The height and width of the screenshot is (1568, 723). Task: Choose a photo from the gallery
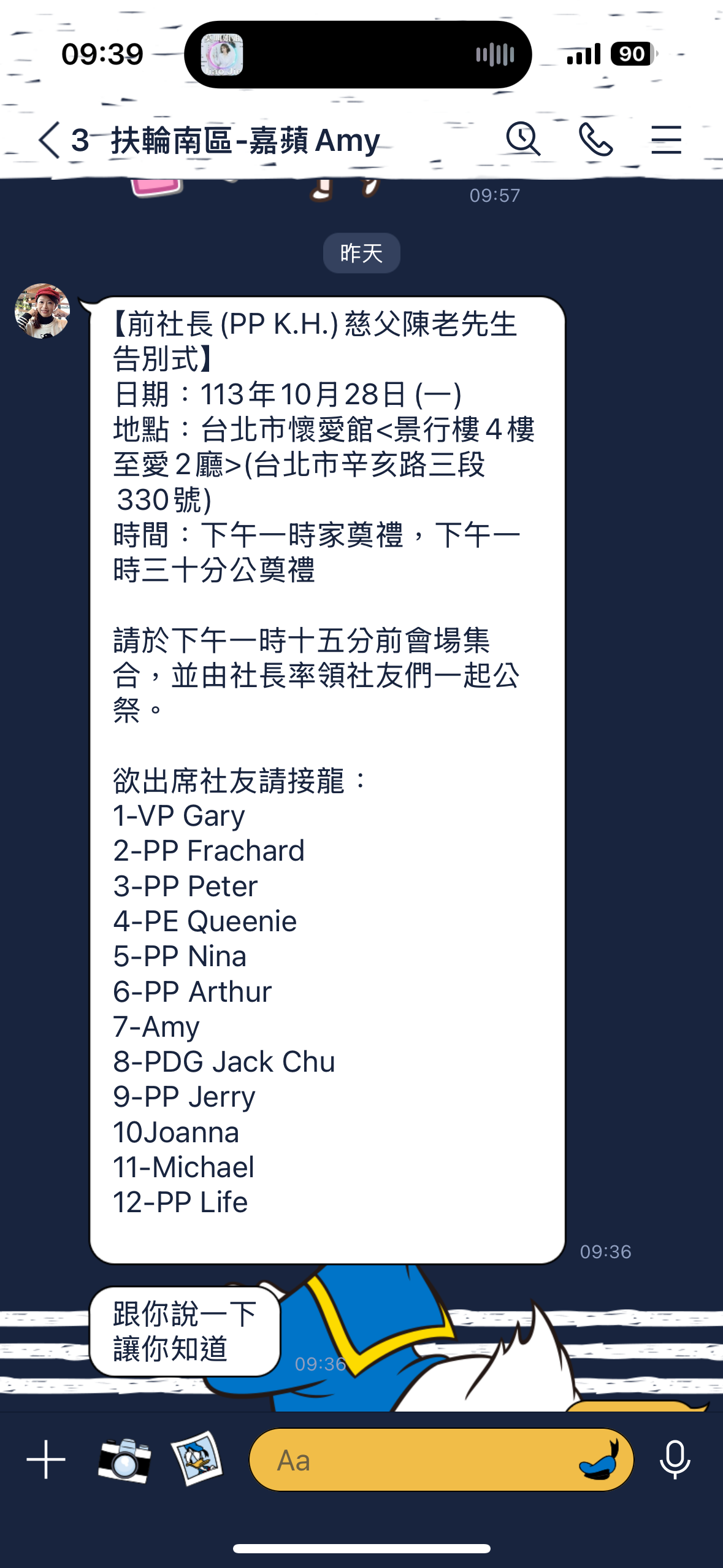196,1459
